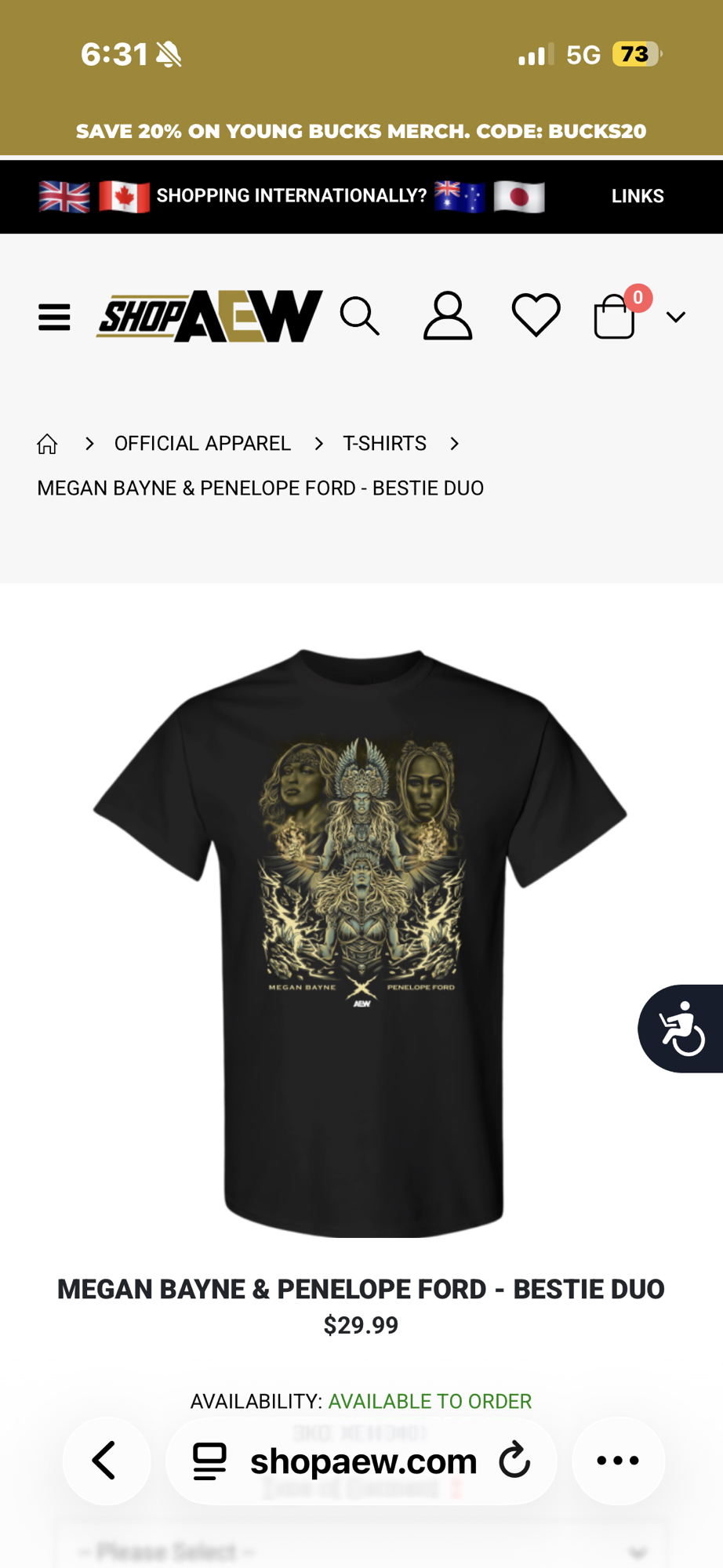Open the wishlist heart
The width and height of the screenshot is (723, 1568).
(536, 315)
